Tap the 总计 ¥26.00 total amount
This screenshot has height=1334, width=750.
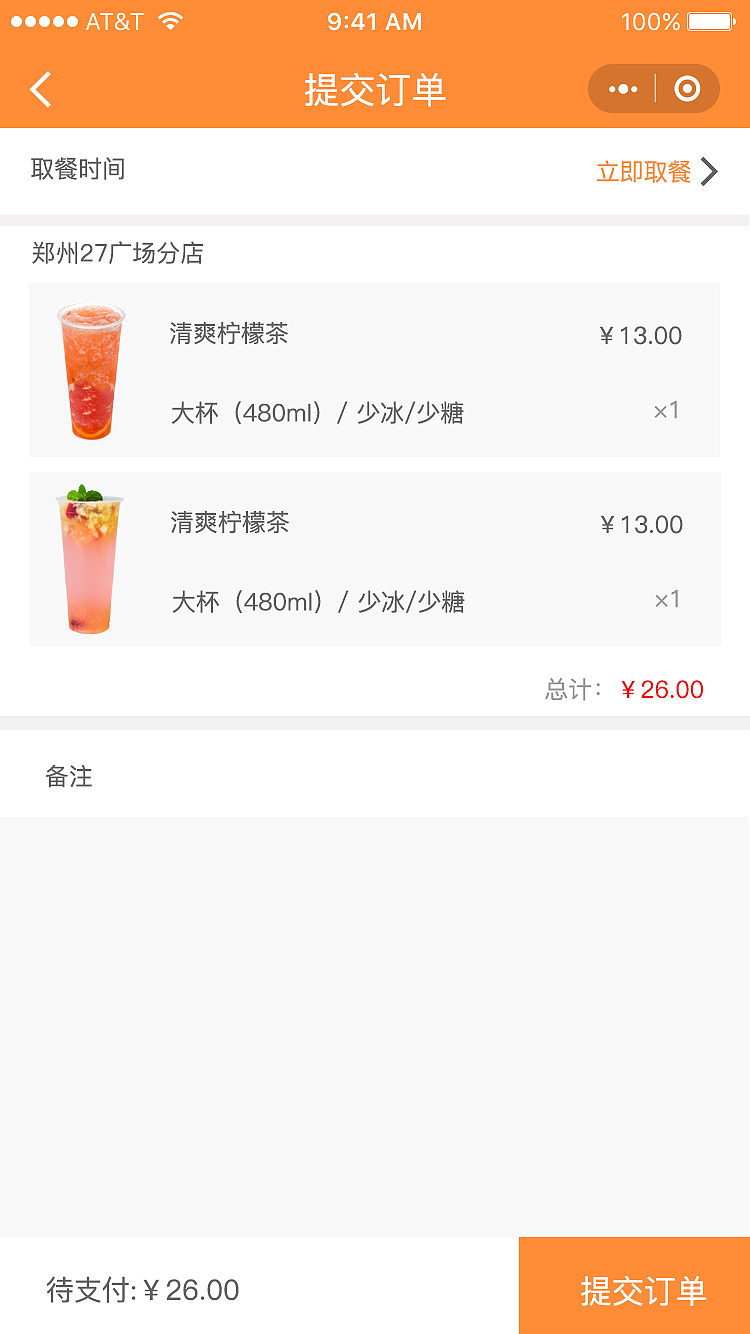coord(662,689)
